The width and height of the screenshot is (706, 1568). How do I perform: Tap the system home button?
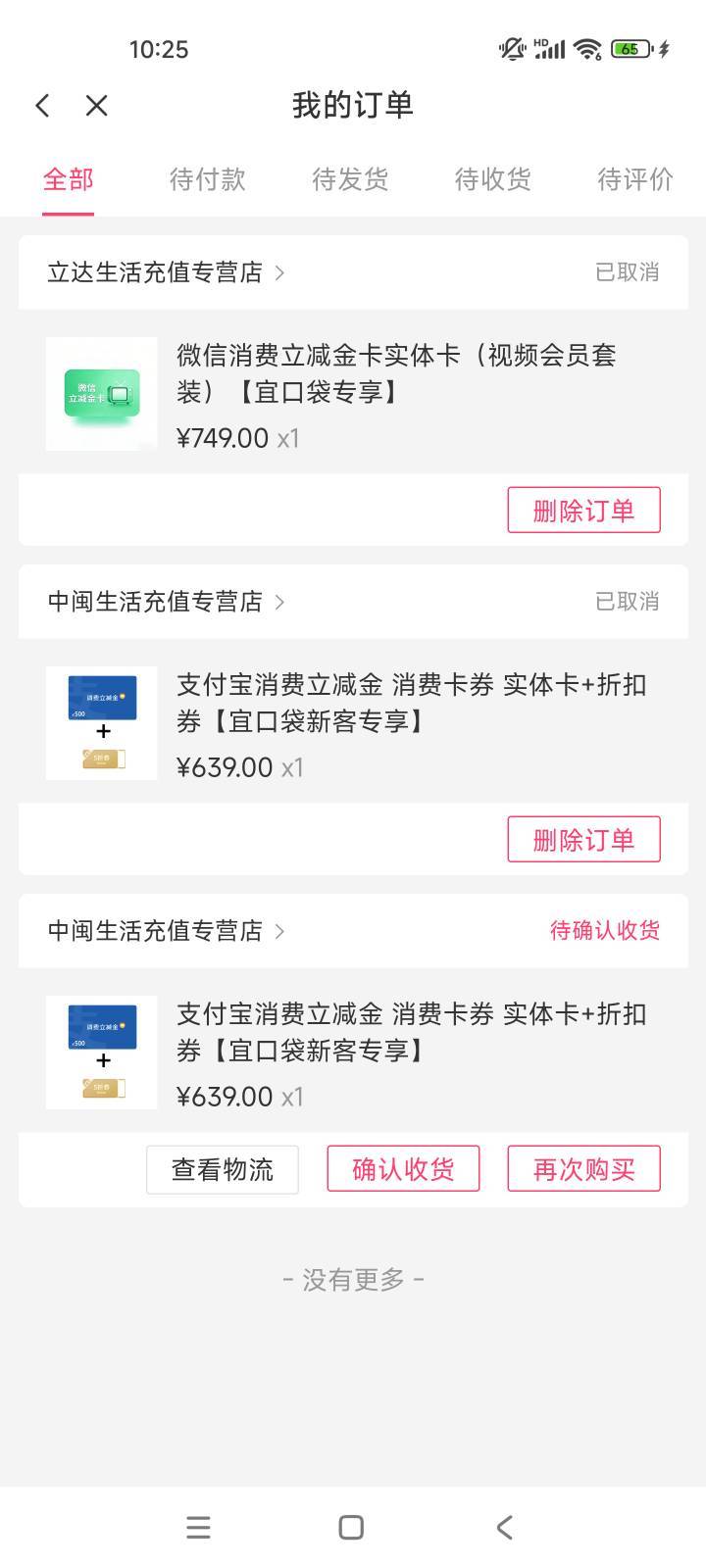click(x=351, y=1527)
